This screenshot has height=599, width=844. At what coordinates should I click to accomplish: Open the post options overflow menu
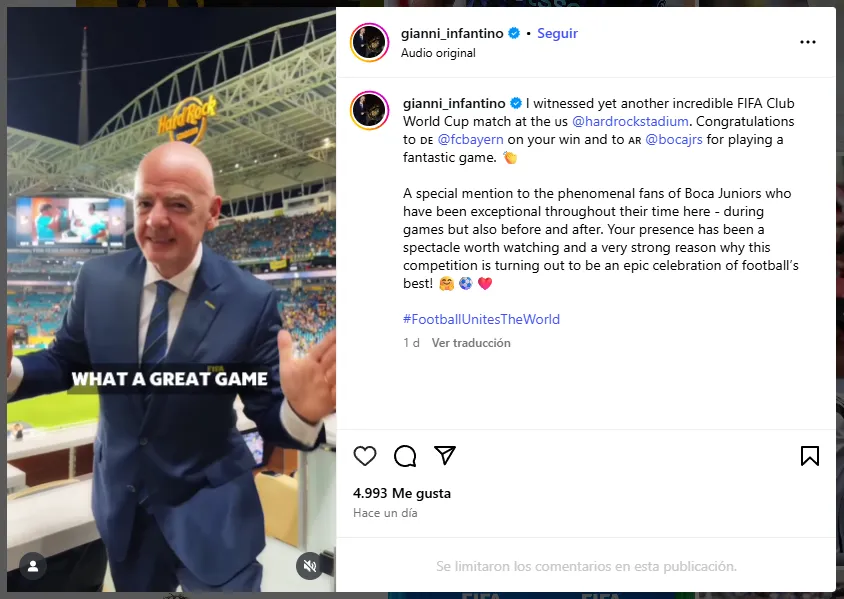(808, 43)
